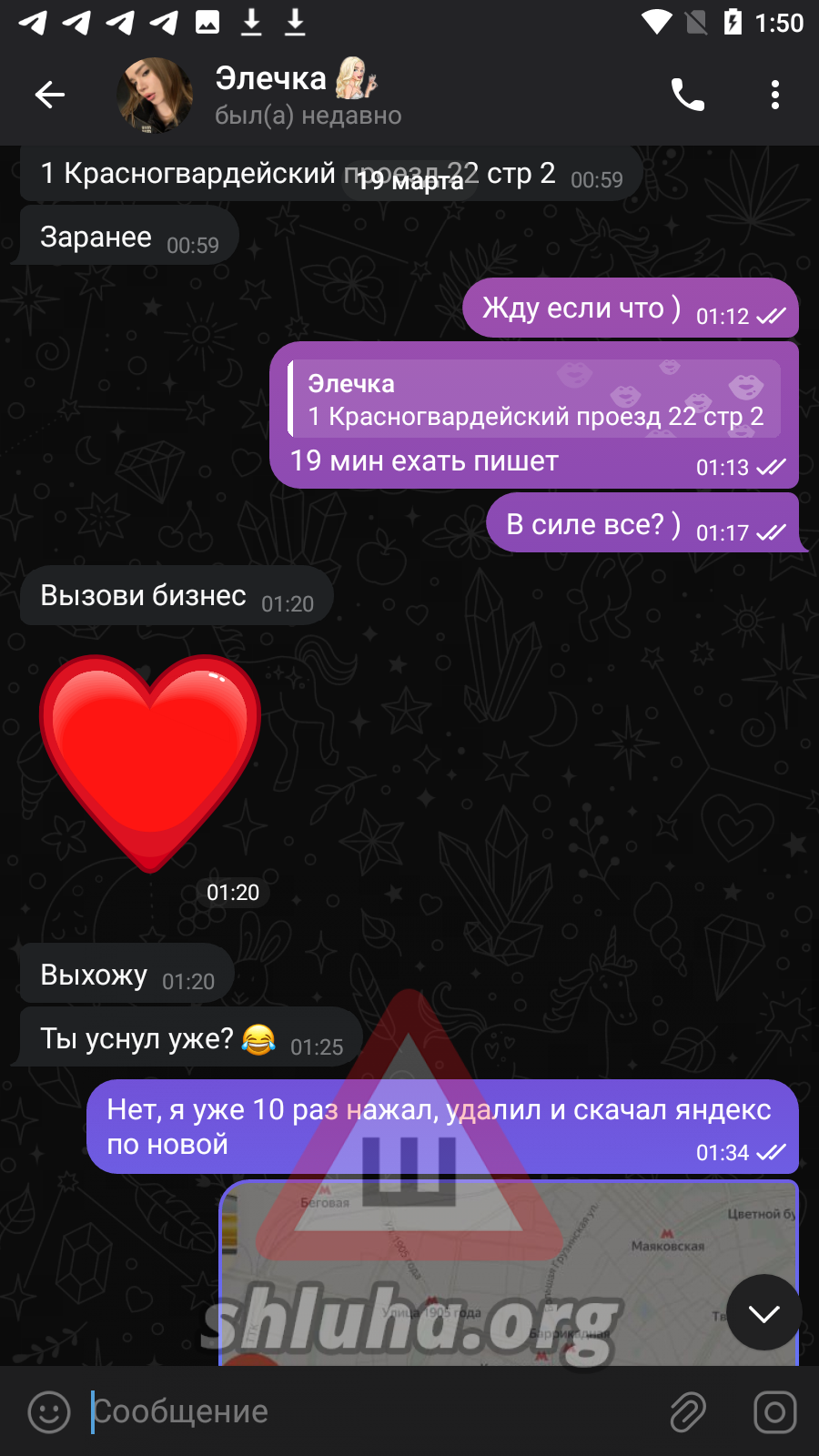
Task: Open the emoji and sticker picker
Action: [49, 1412]
